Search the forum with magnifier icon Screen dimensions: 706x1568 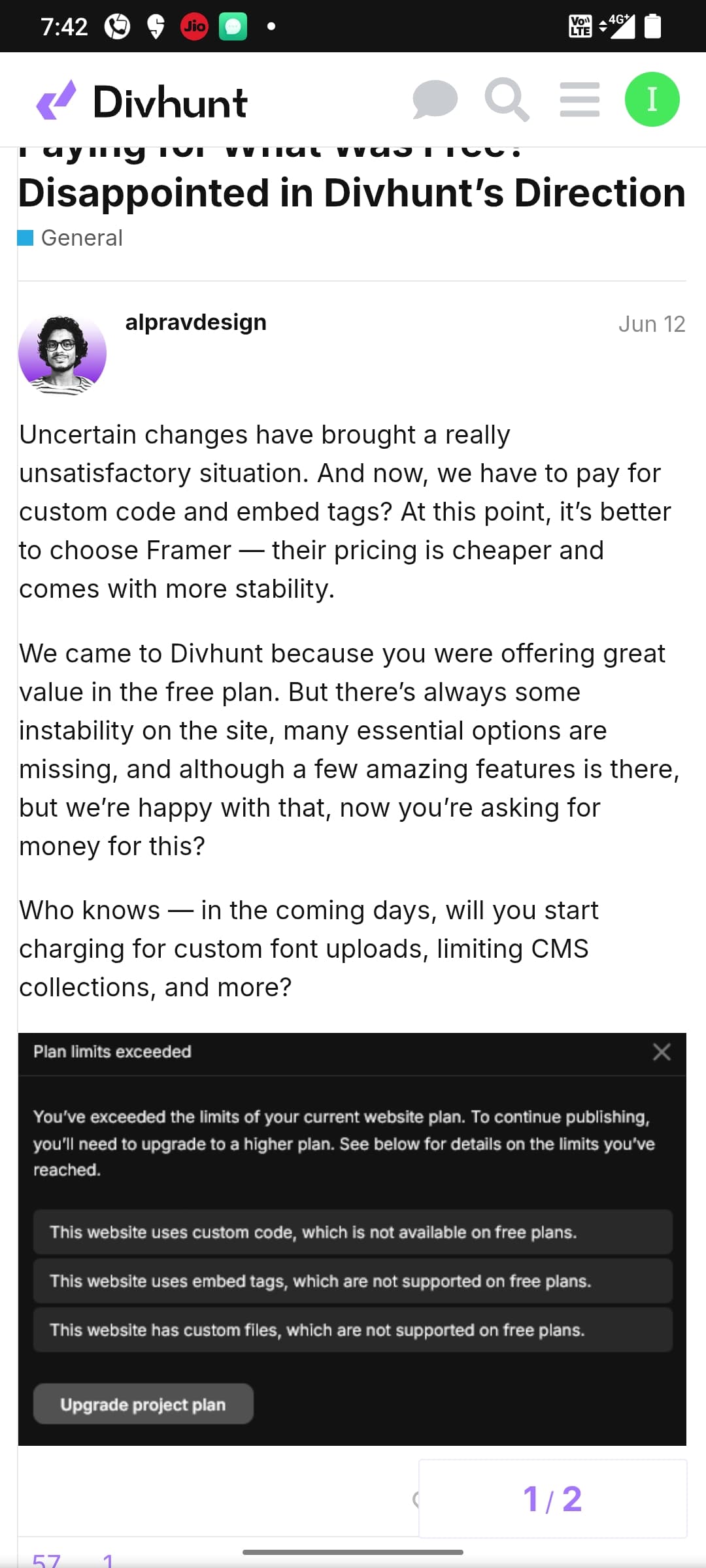click(507, 100)
